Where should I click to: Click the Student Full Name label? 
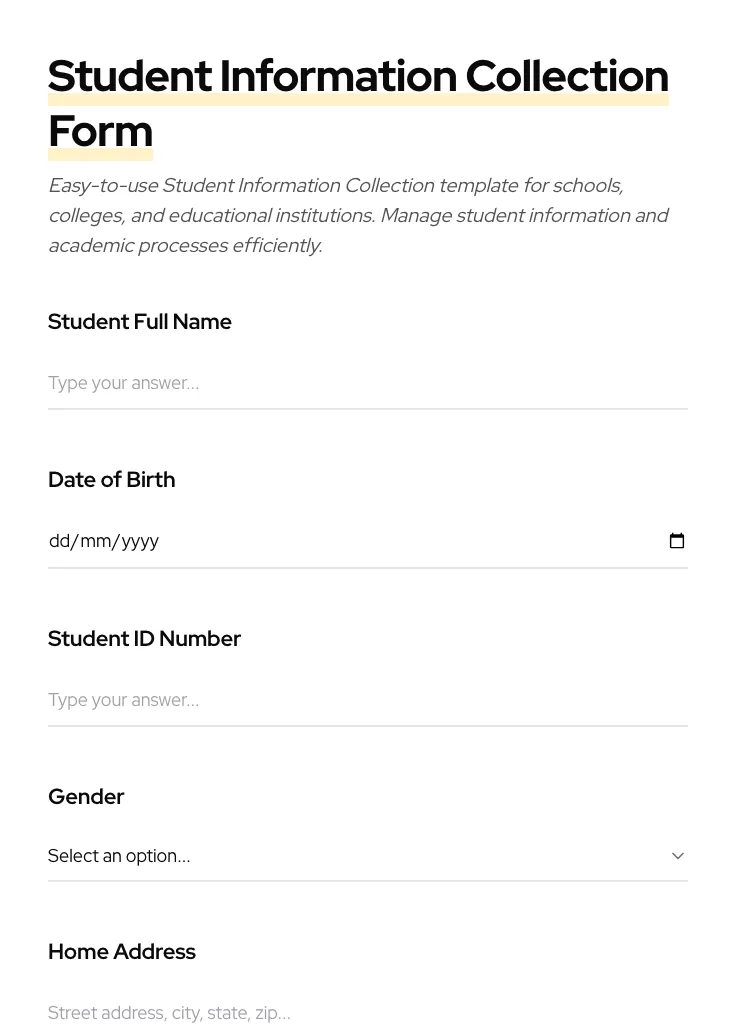140,322
